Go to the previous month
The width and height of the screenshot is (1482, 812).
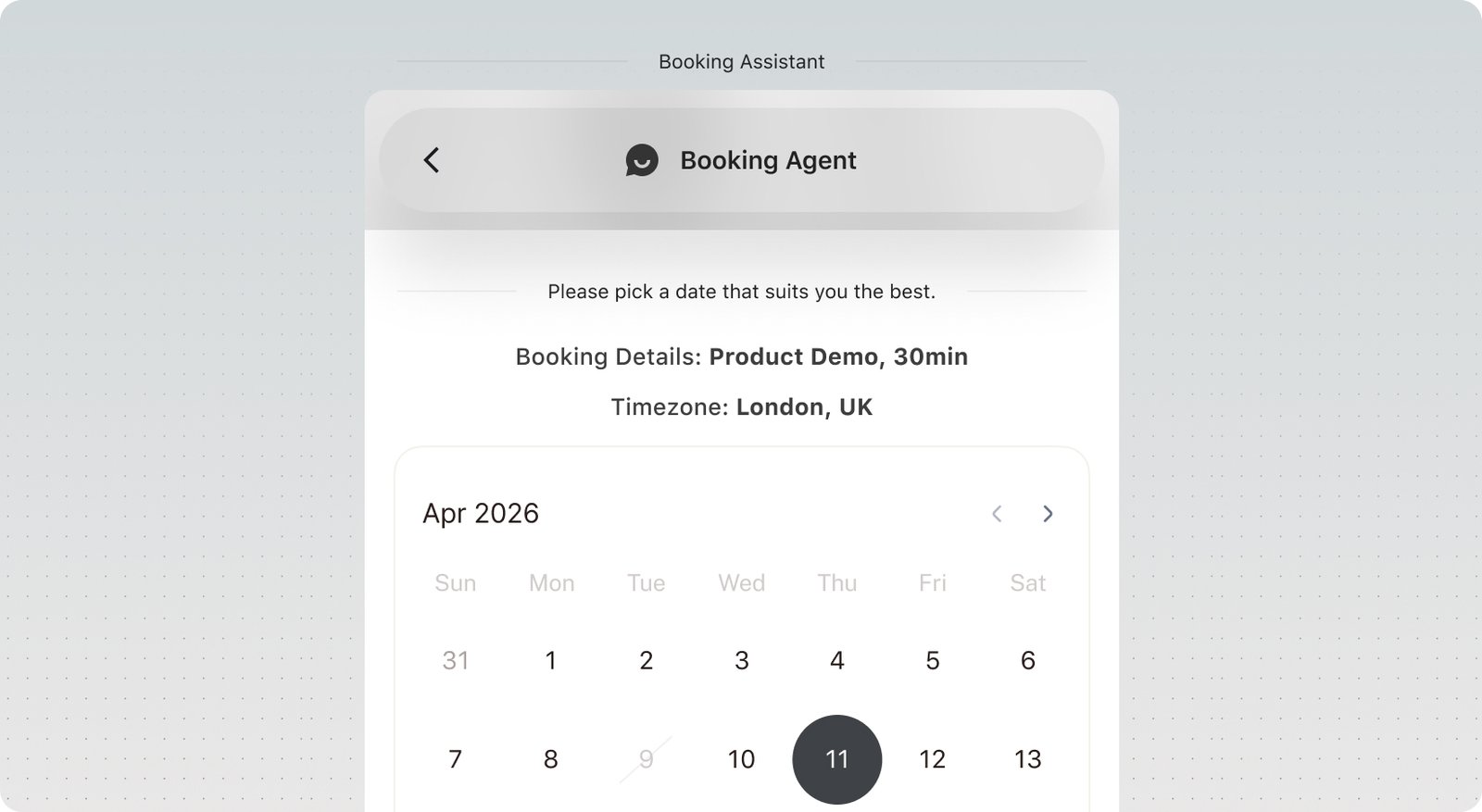coord(997,514)
